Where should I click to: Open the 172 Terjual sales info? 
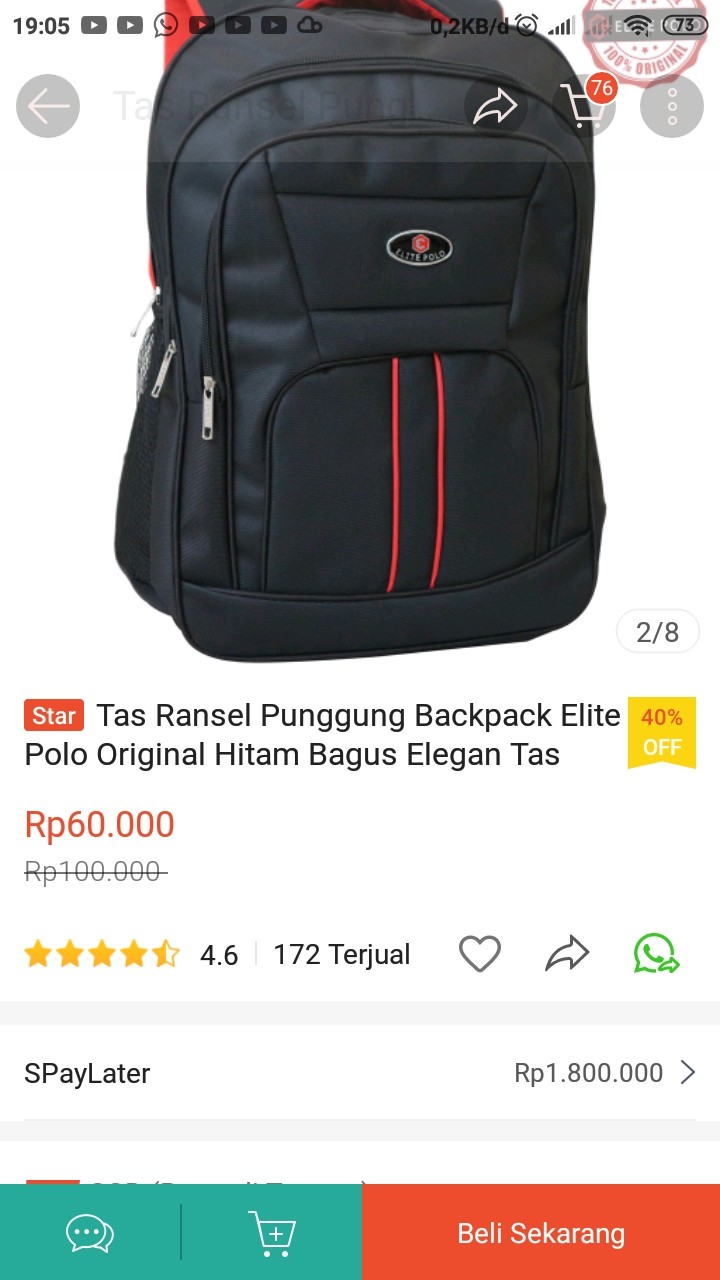coord(343,954)
